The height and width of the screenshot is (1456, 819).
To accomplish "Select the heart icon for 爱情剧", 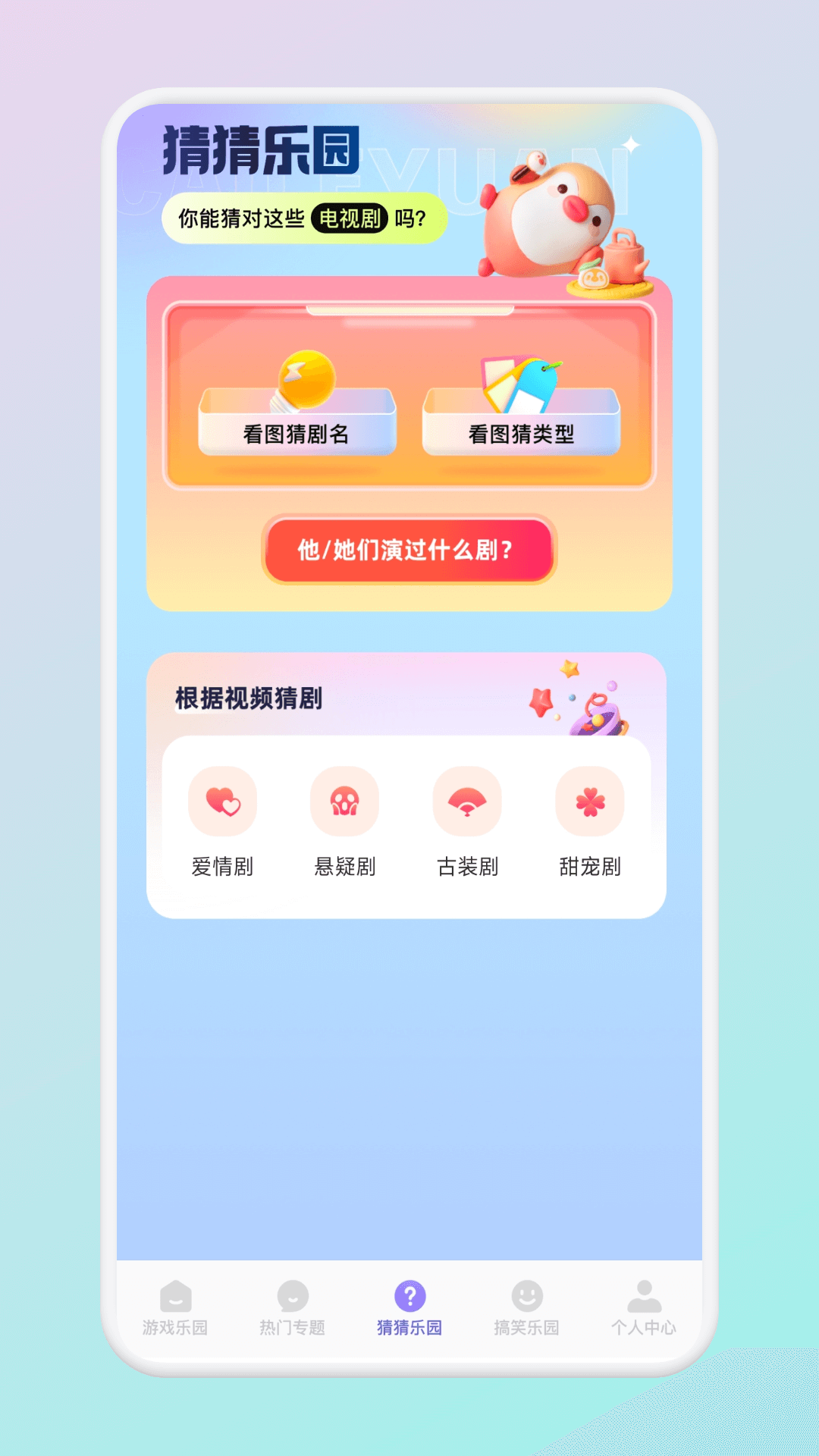I will tap(222, 801).
